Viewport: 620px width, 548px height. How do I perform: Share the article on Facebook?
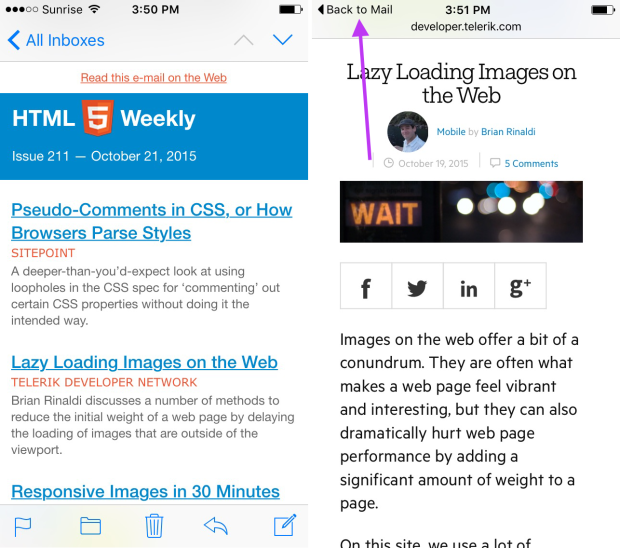coord(366,288)
